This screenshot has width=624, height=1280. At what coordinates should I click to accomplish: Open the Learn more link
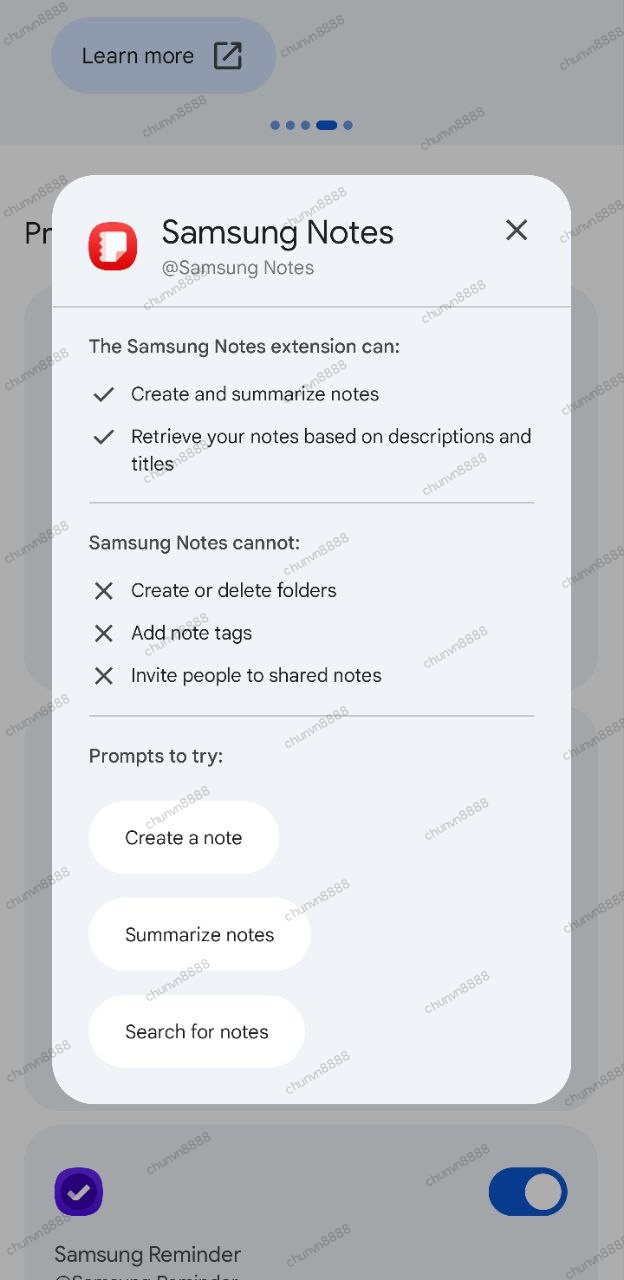[163, 56]
